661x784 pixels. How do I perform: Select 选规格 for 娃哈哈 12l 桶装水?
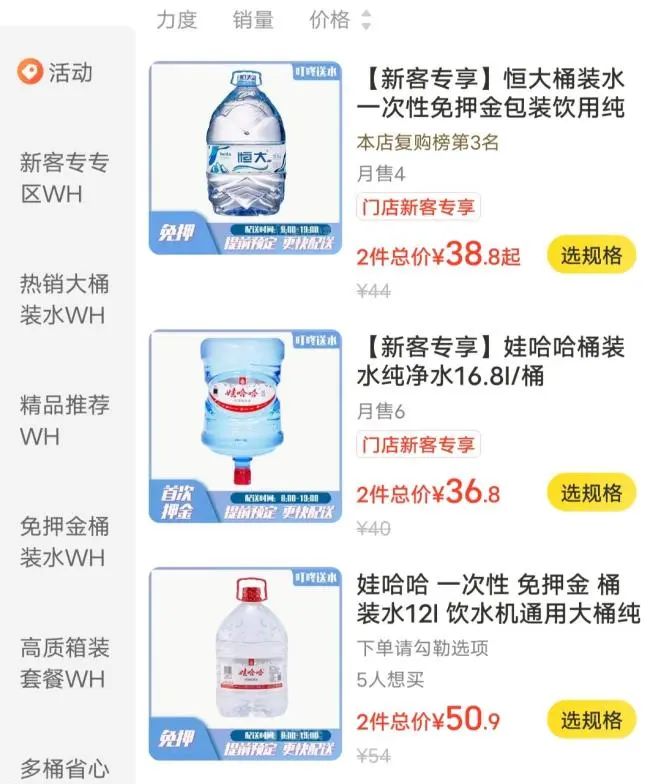[x=591, y=719]
